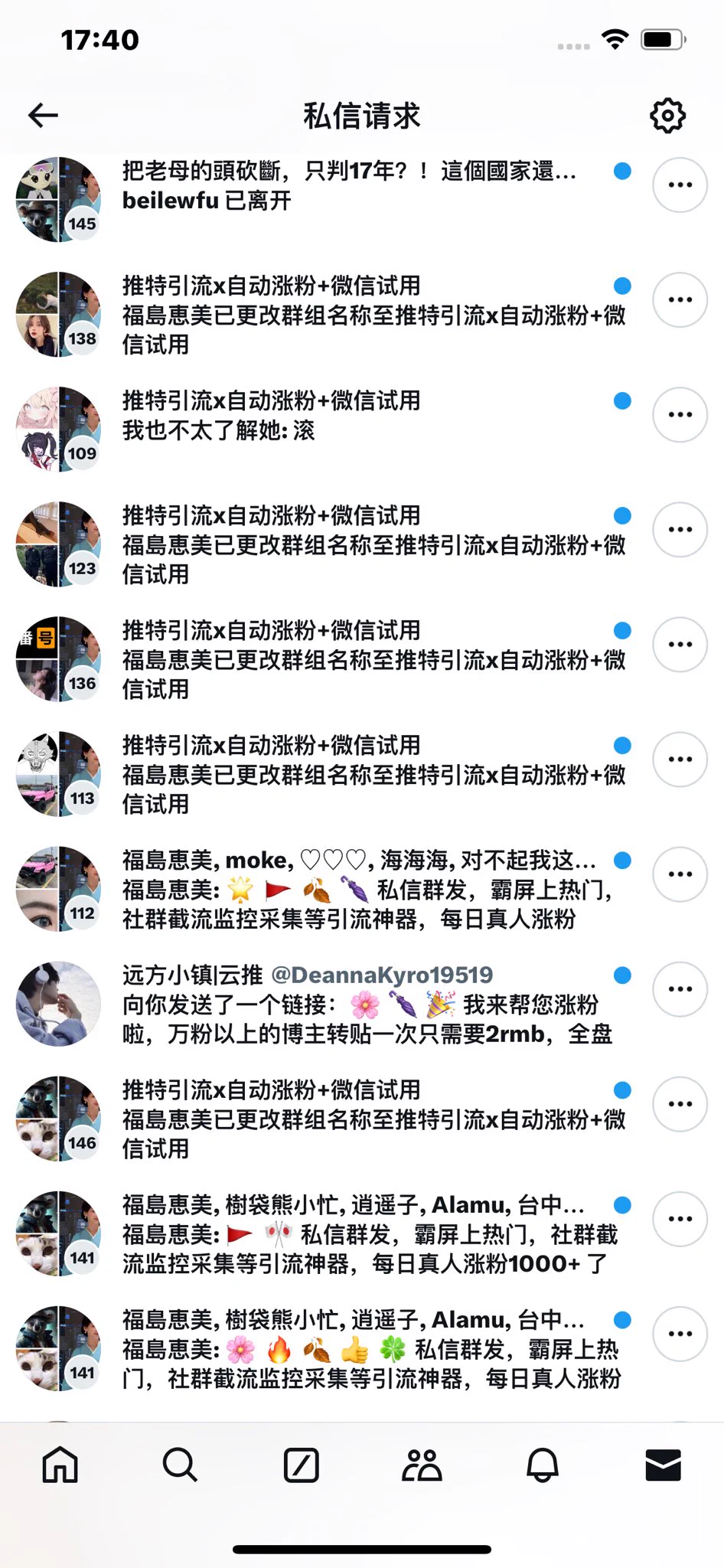
Task: Open the Messages envelope tab
Action: [663, 1465]
